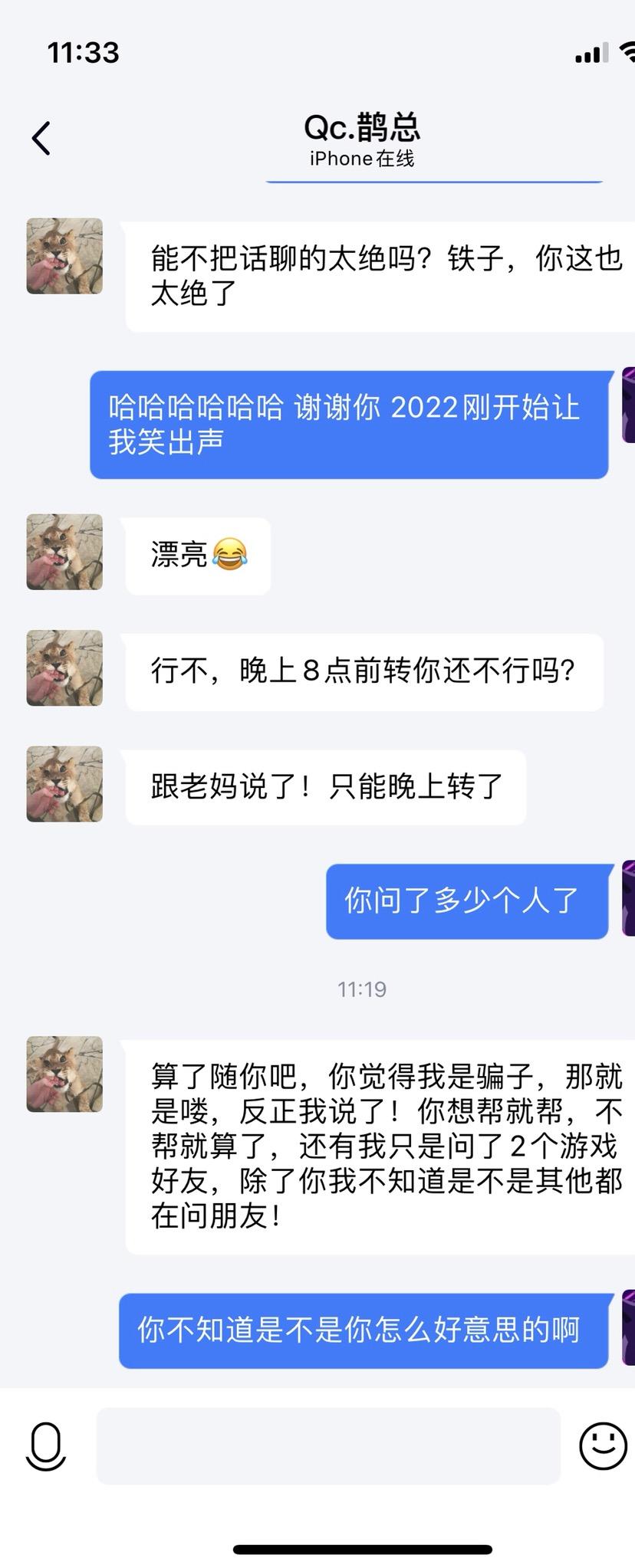635x1568 pixels.
Task: Tap the microphone voice input icon
Action: [46, 1445]
